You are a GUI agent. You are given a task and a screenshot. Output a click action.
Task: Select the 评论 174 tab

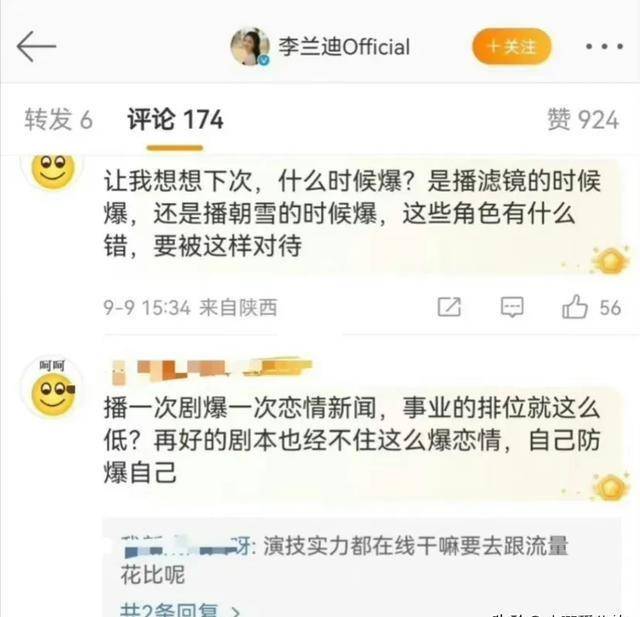click(174, 120)
